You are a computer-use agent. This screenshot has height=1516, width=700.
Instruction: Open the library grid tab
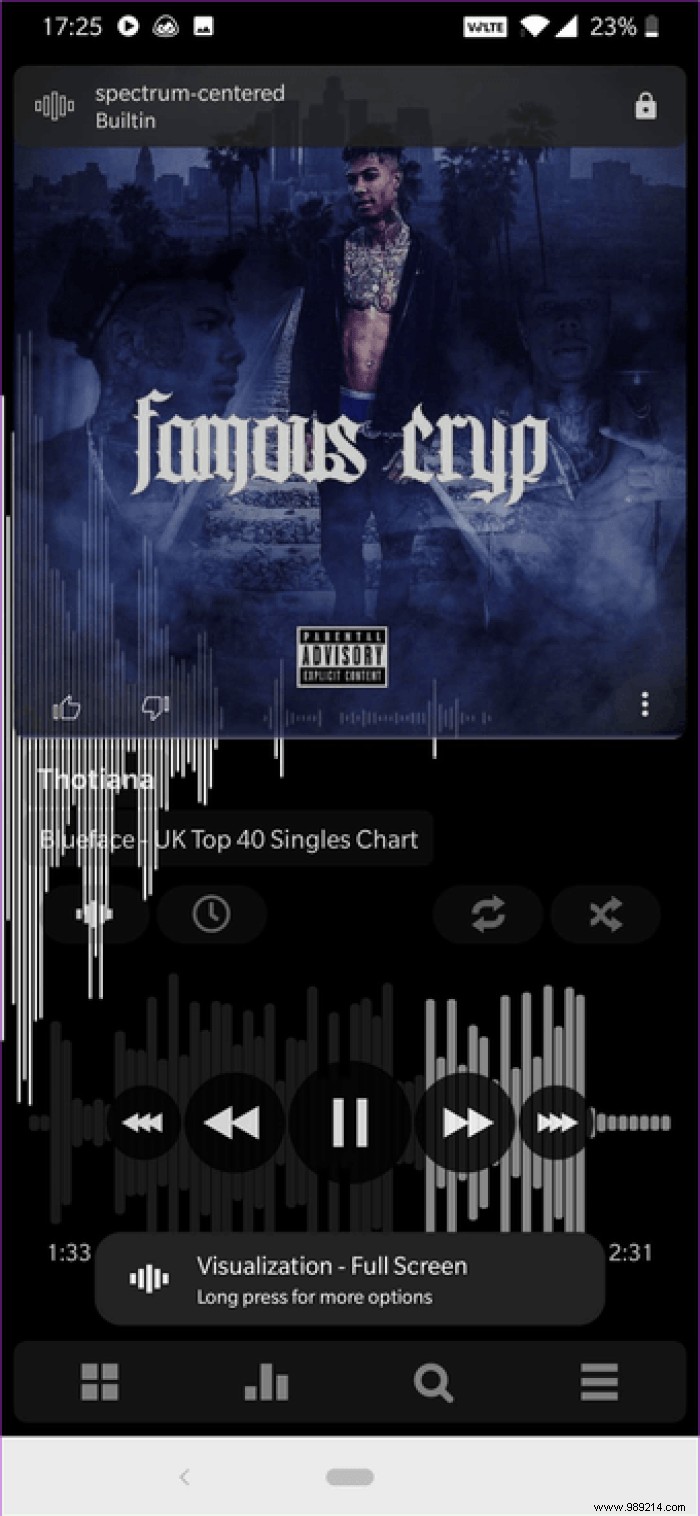tap(100, 1382)
